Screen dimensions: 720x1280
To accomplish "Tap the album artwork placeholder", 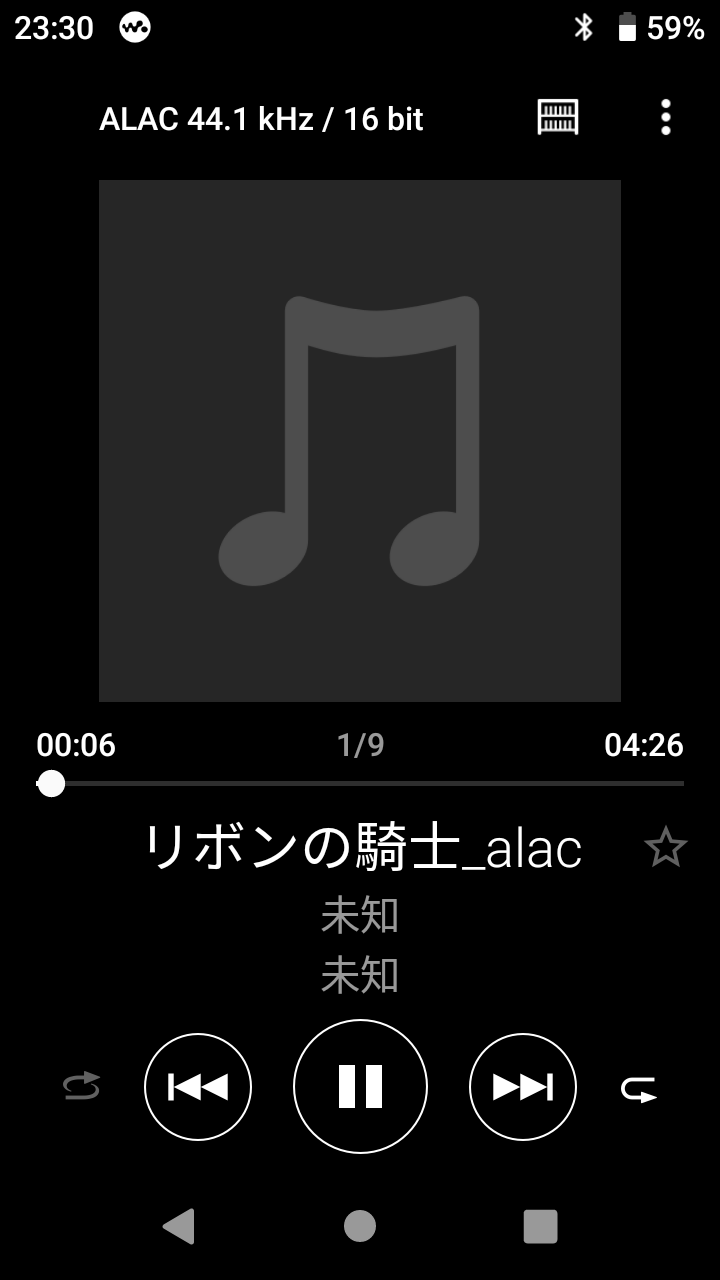I will pos(360,441).
